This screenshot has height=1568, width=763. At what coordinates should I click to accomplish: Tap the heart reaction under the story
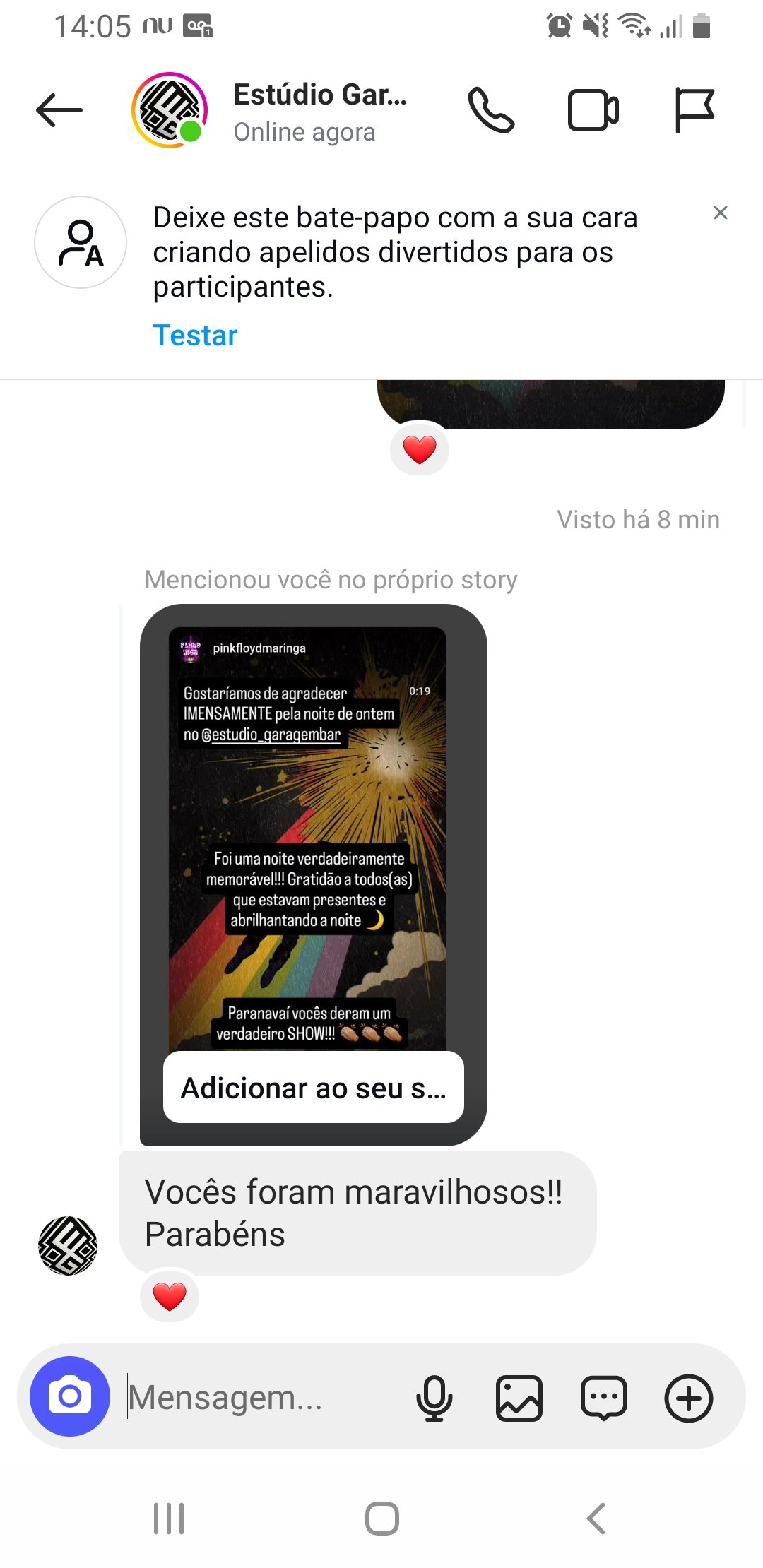tap(418, 449)
